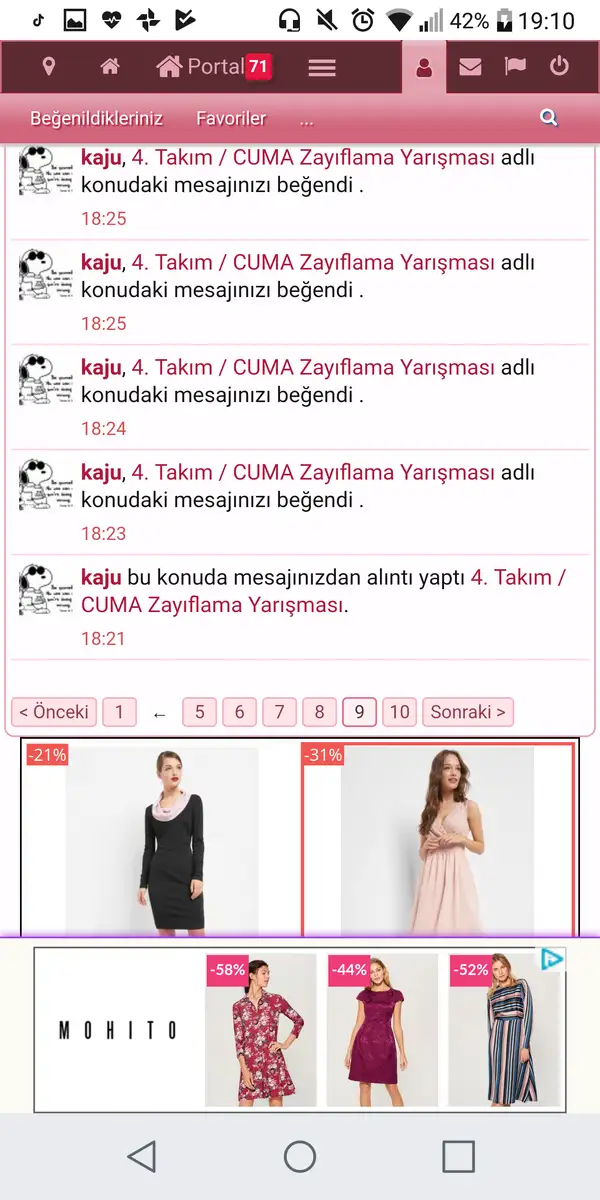
Task: Open the user profile icon
Action: (x=424, y=68)
